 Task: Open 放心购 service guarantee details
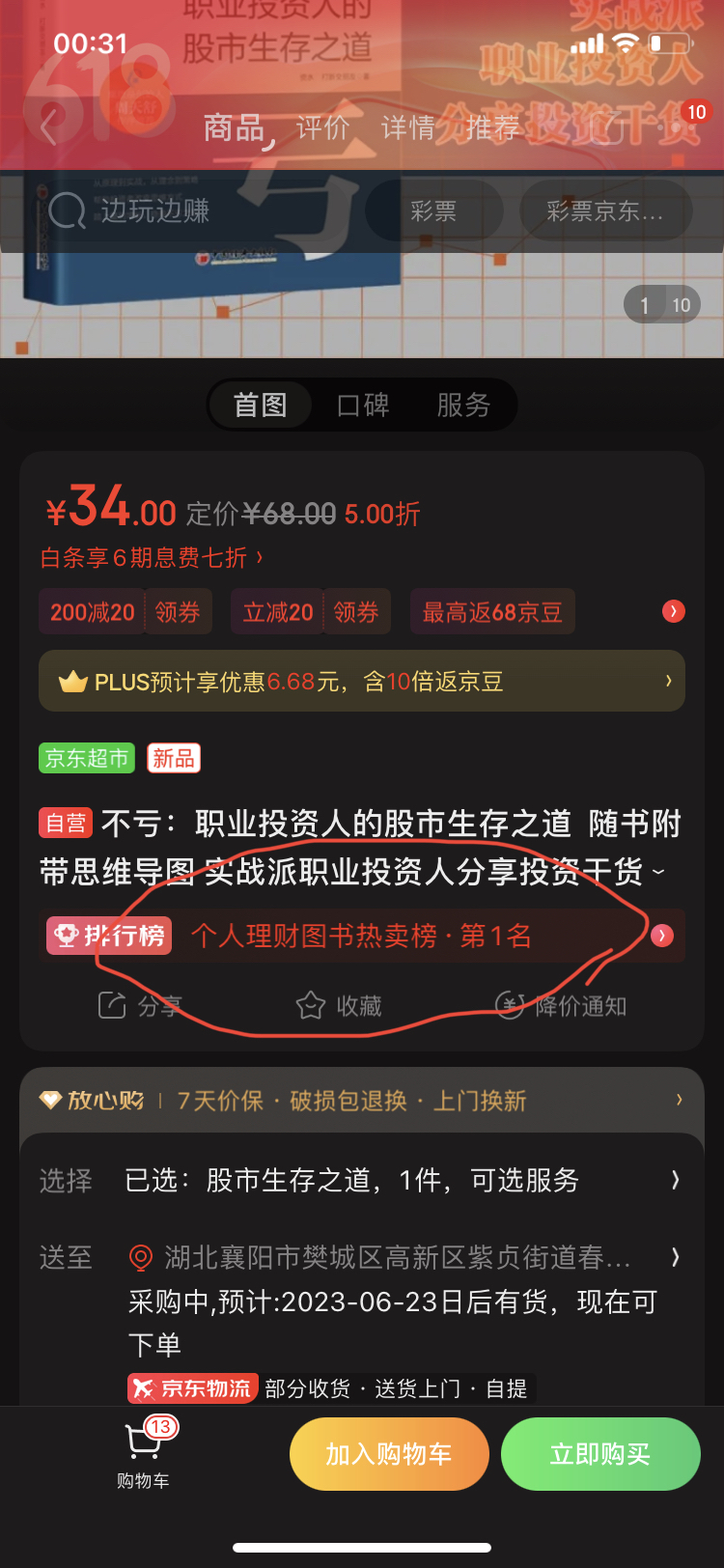click(361, 1101)
